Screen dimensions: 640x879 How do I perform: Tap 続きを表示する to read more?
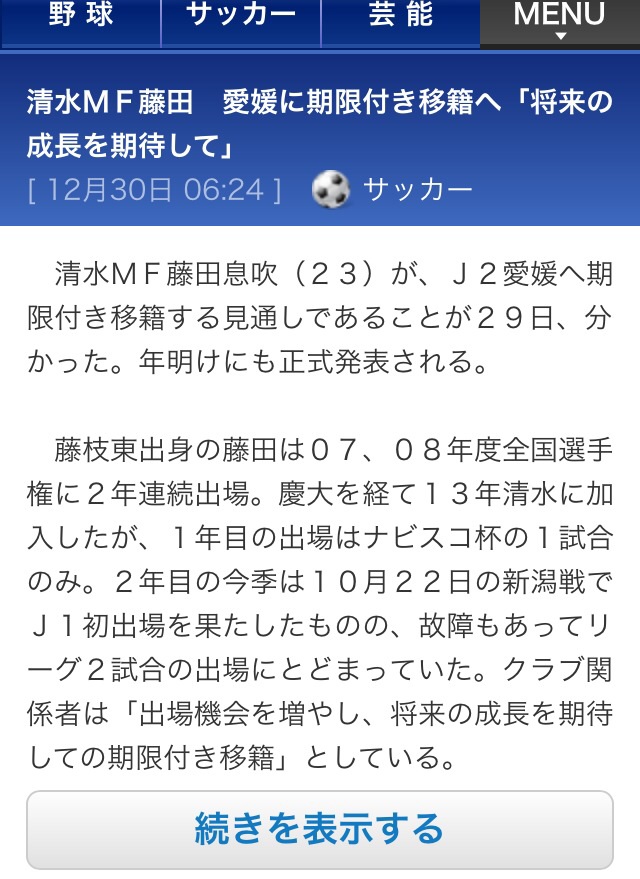(x=319, y=829)
